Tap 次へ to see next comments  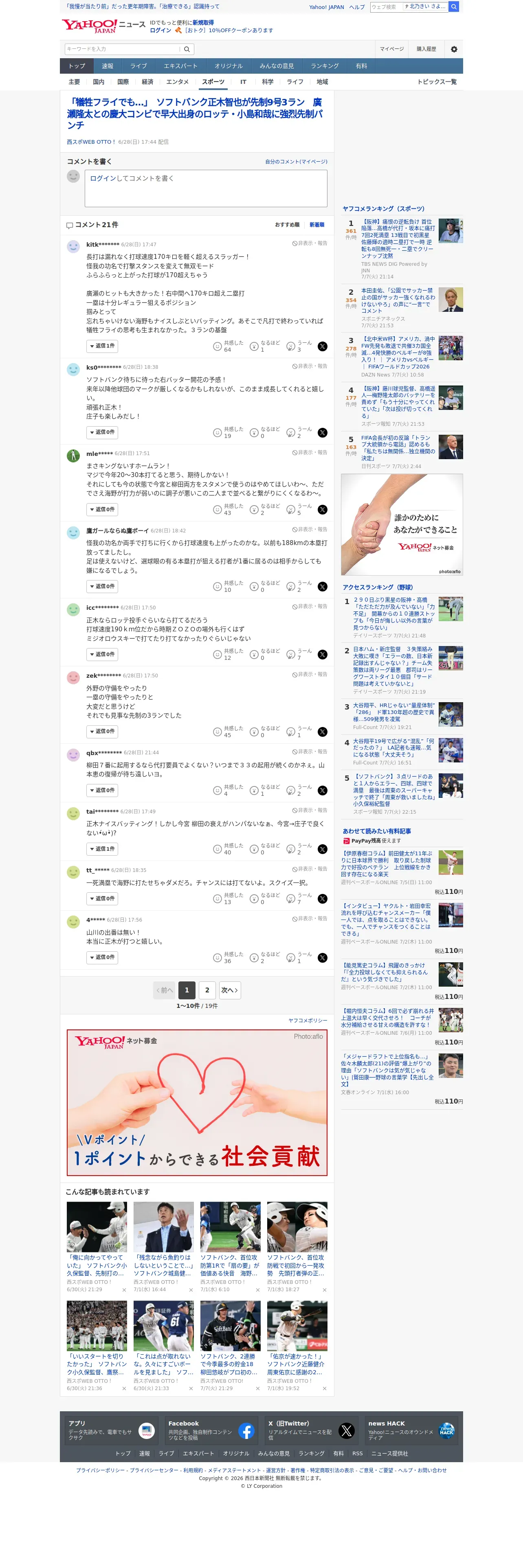click(230, 990)
